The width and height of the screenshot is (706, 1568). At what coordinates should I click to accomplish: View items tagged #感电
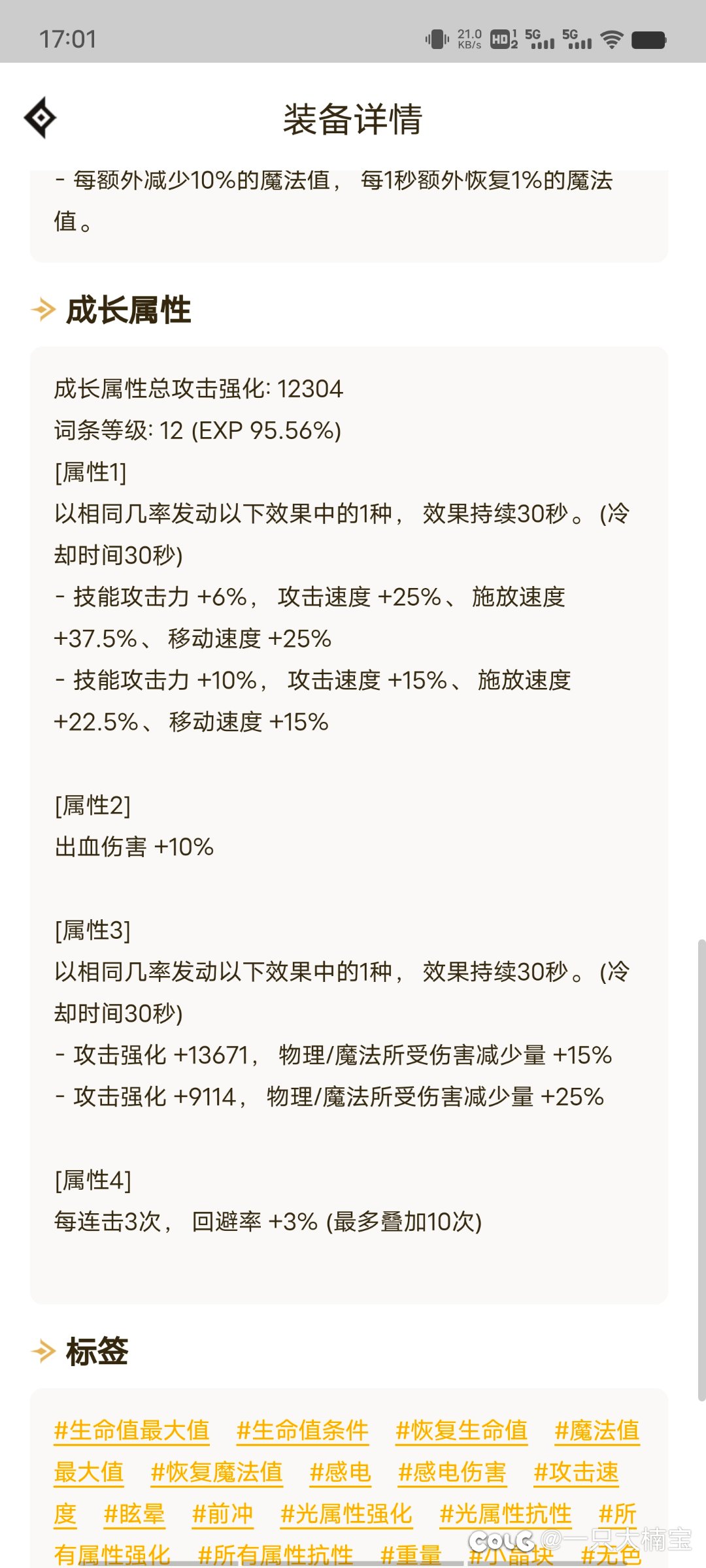pos(340,1472)
